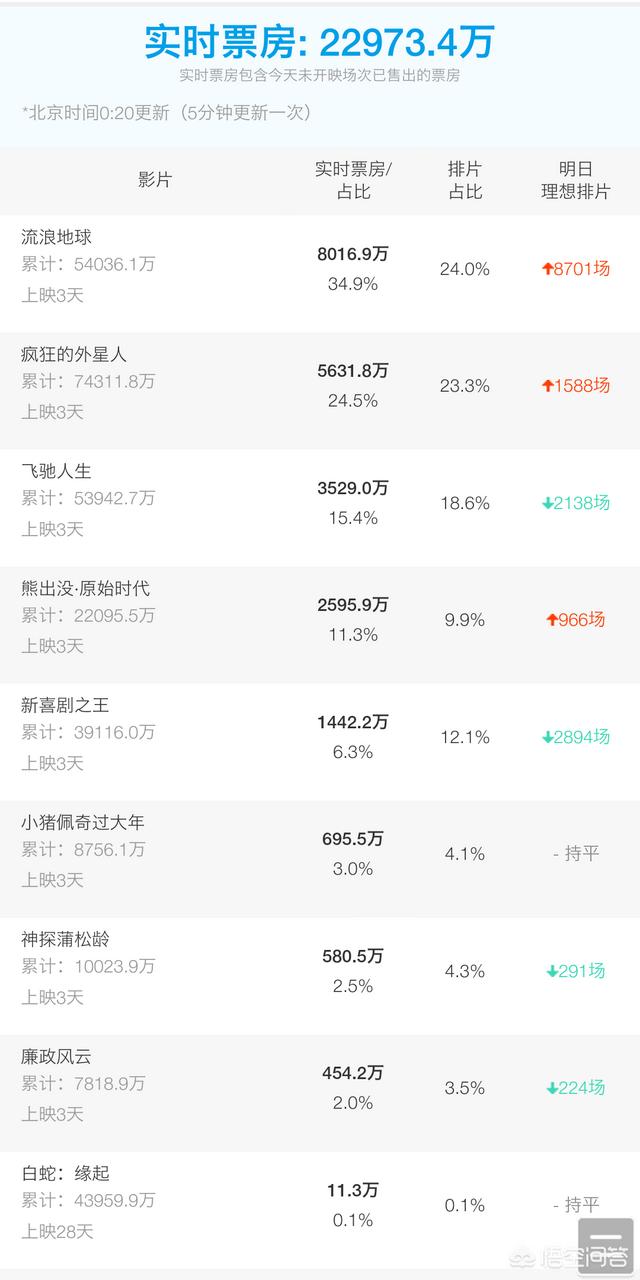Screen dimensions: 640x1280
Task: Open the 小猪佩奇过大年 row
Action: [320, 858]
